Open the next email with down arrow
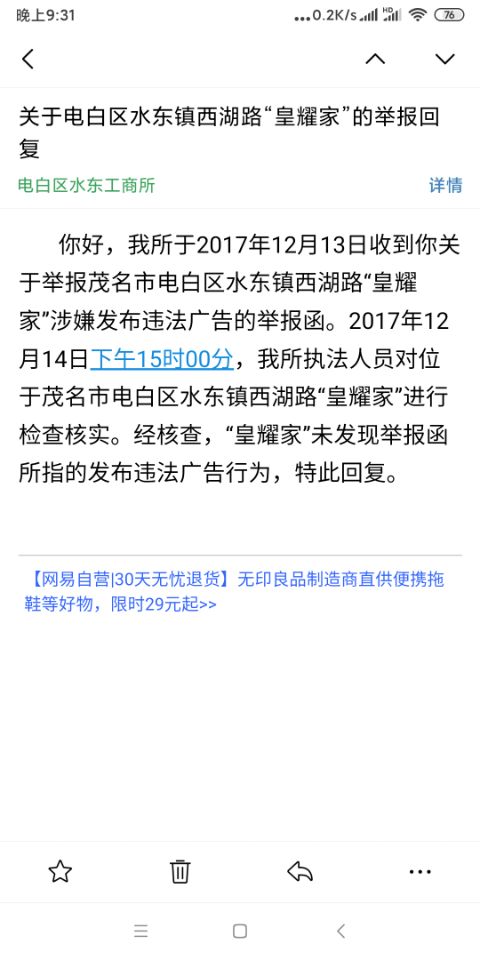Viewport: 480px width, 960px height. (445, 59)
